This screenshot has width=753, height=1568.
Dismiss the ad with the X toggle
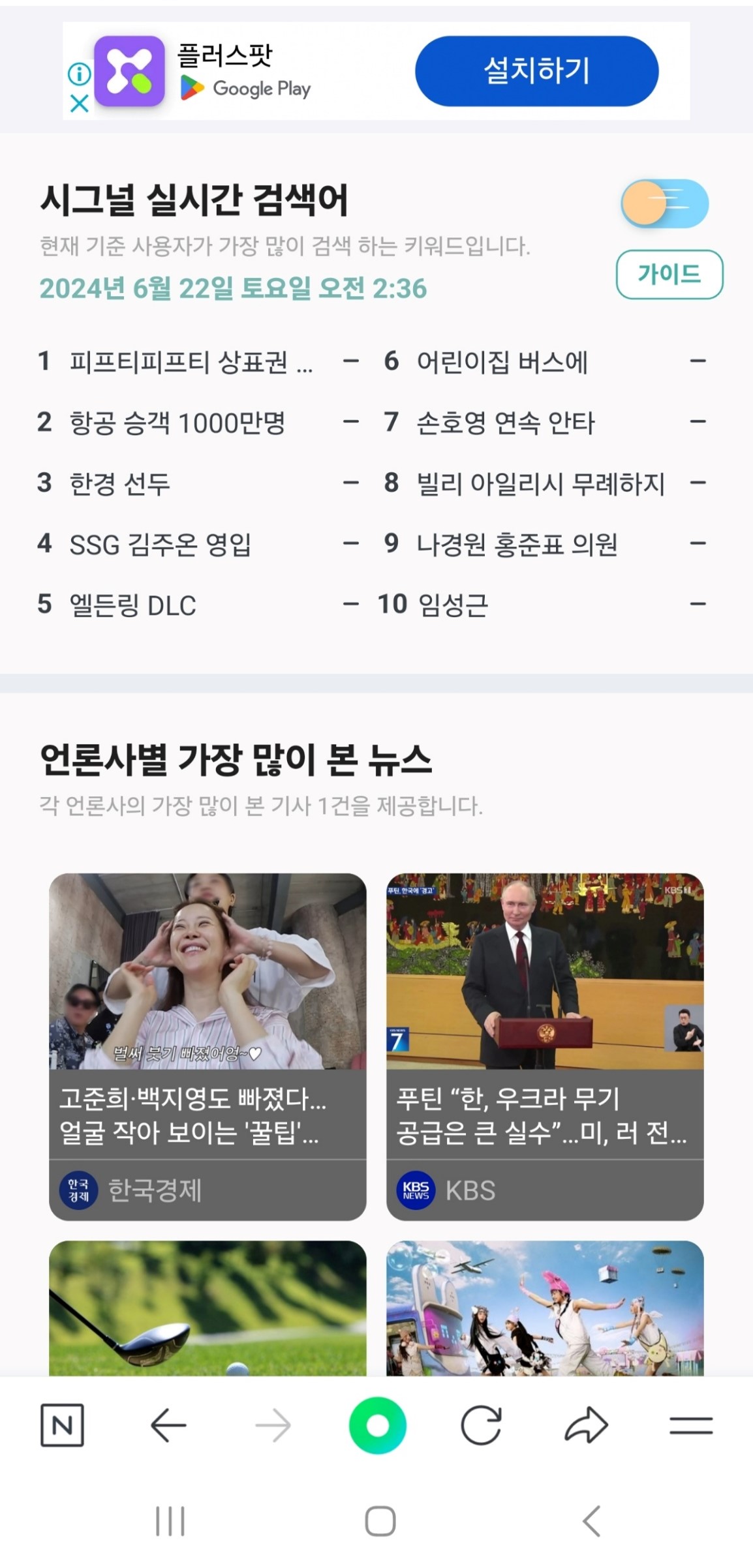coord(80,104)
